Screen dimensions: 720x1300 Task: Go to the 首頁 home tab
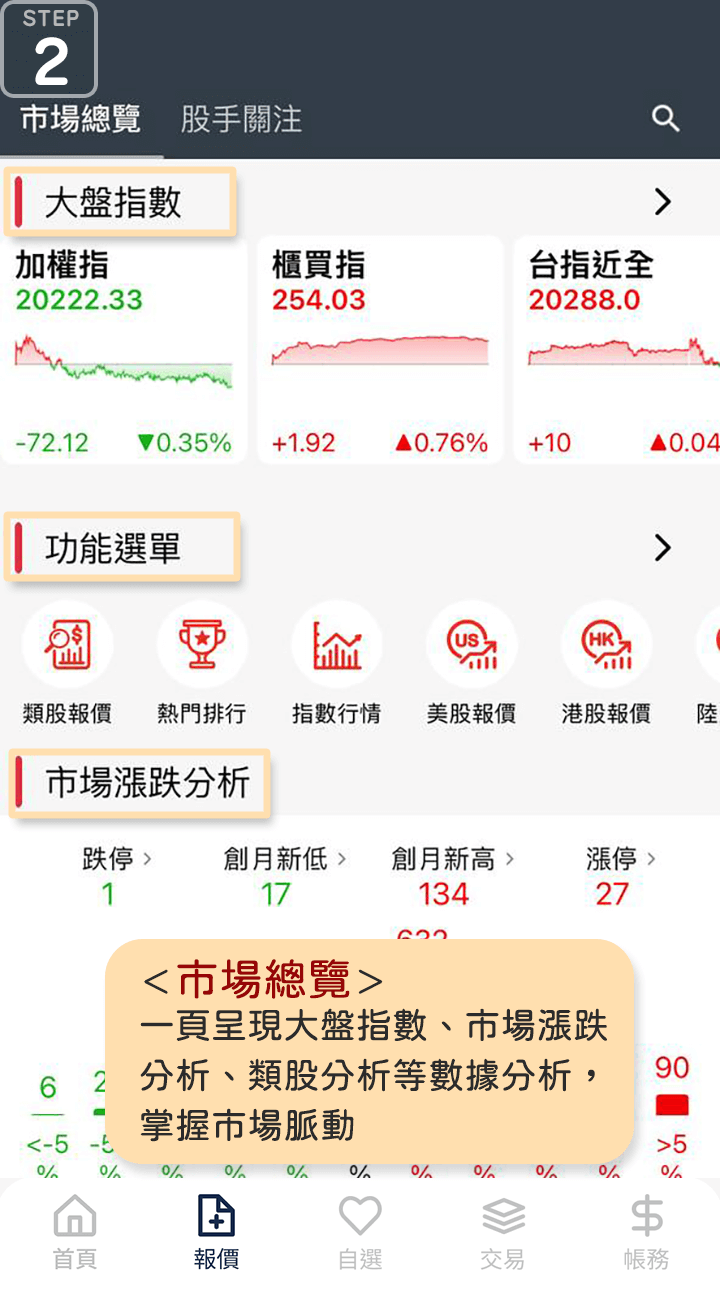point(75,1232)
